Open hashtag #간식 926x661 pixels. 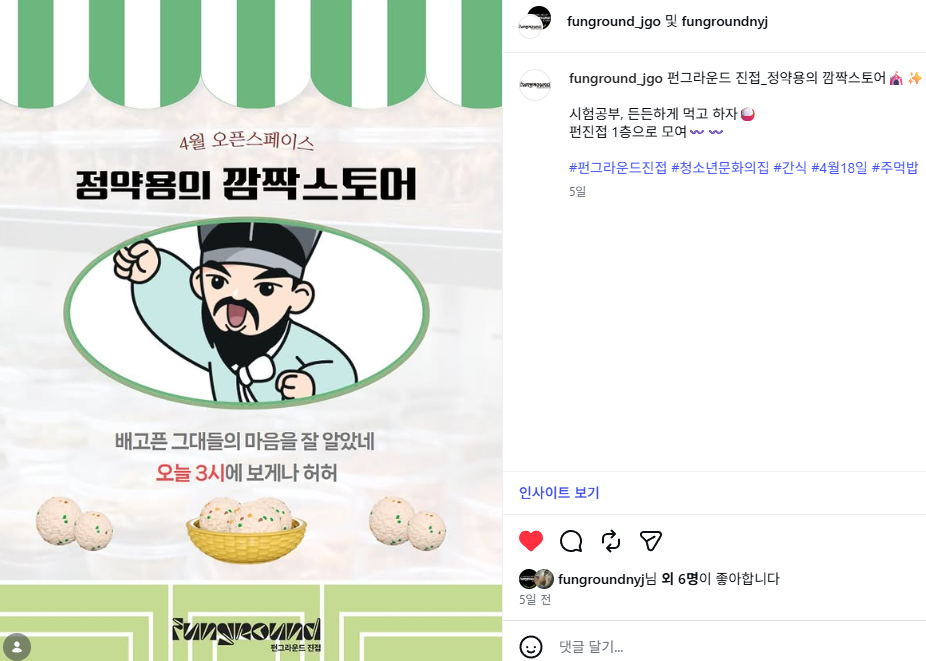tap(790, 167)
